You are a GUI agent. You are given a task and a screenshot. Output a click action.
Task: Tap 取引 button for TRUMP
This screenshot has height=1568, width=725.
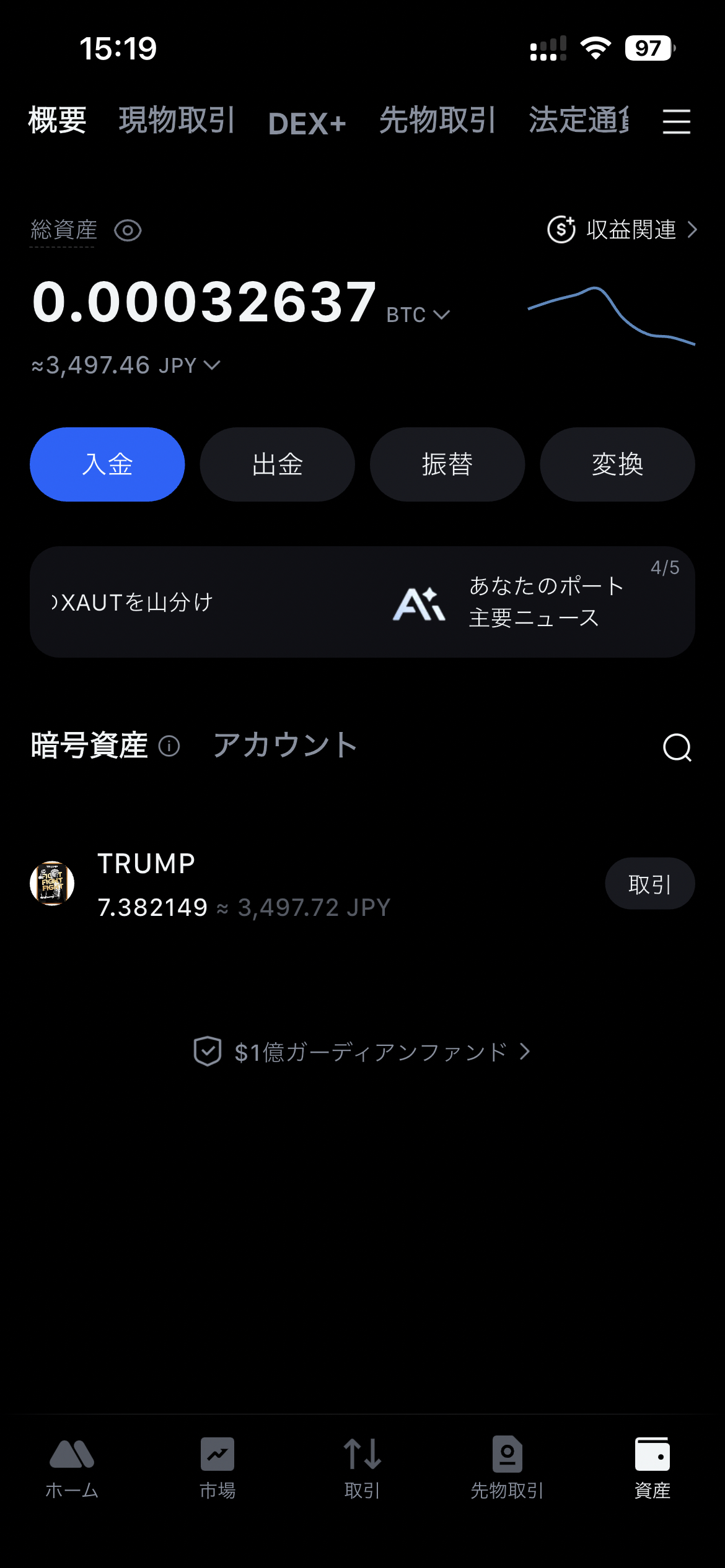point(649,884)
